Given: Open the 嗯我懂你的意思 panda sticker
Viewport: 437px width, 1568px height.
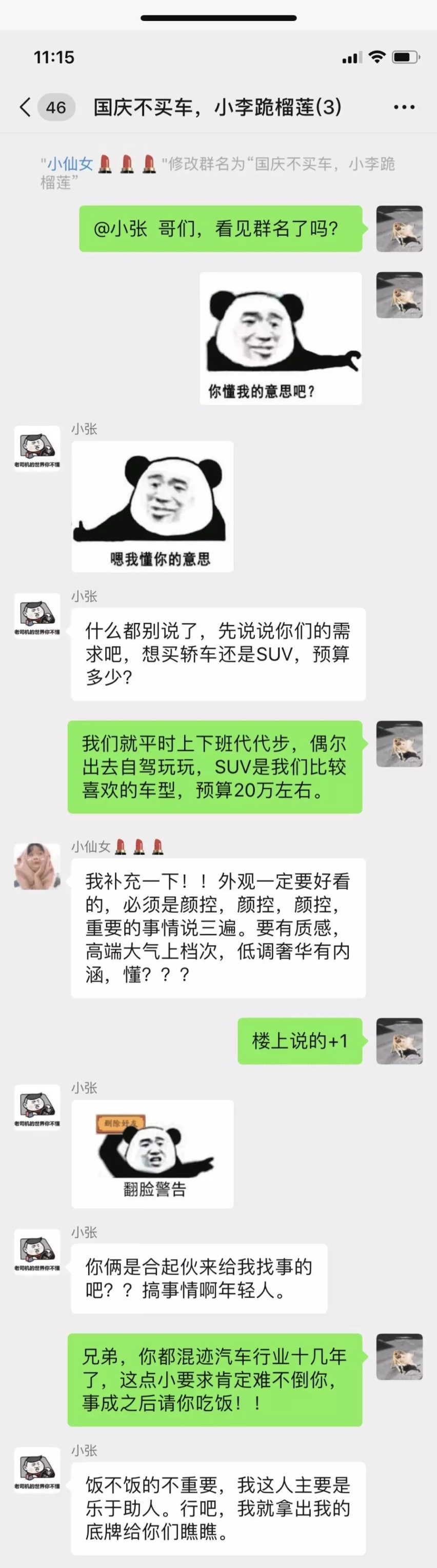Looking at the screenshot, I should 152,506.
